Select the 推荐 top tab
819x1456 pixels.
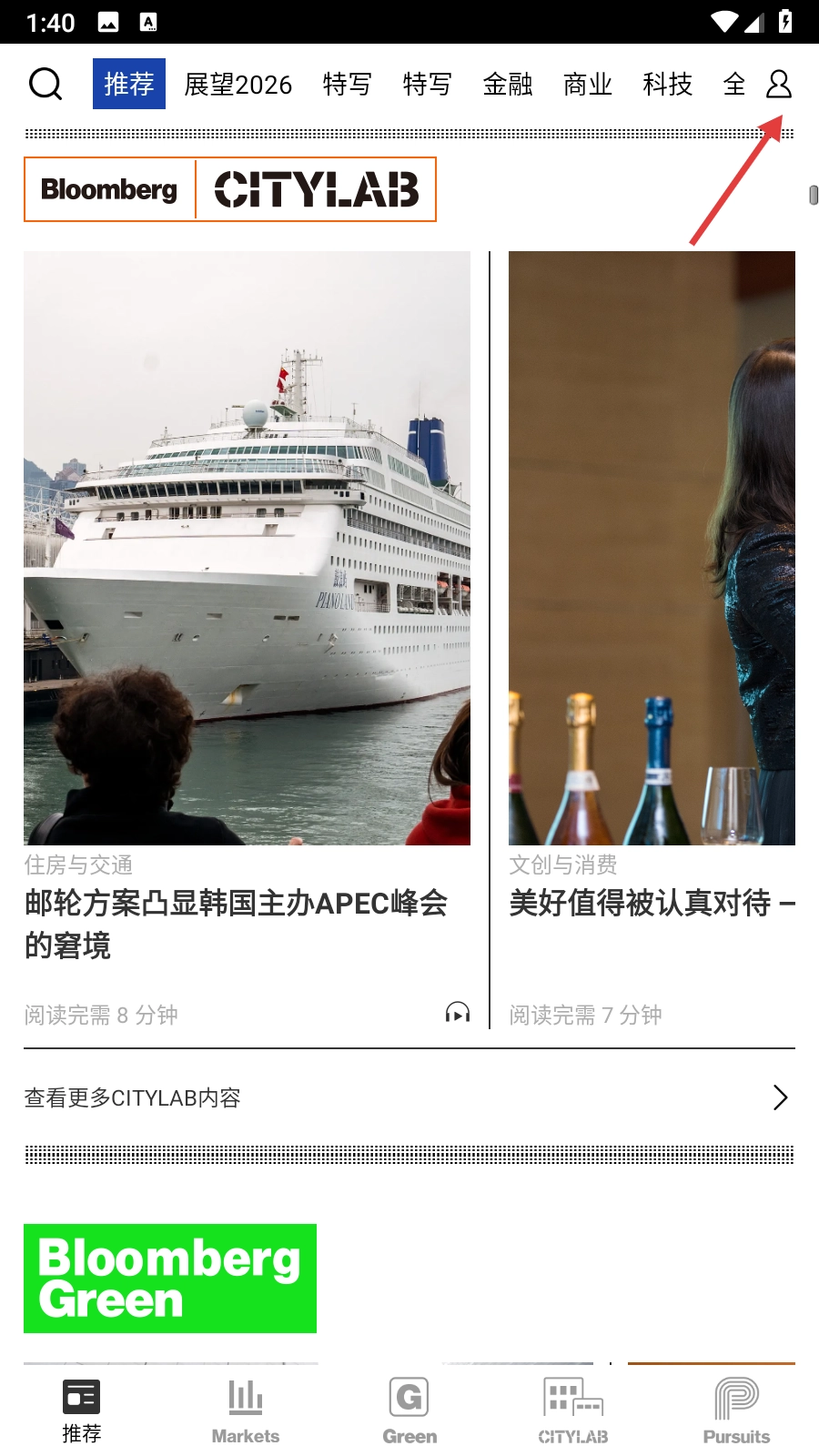pos(128,84)
